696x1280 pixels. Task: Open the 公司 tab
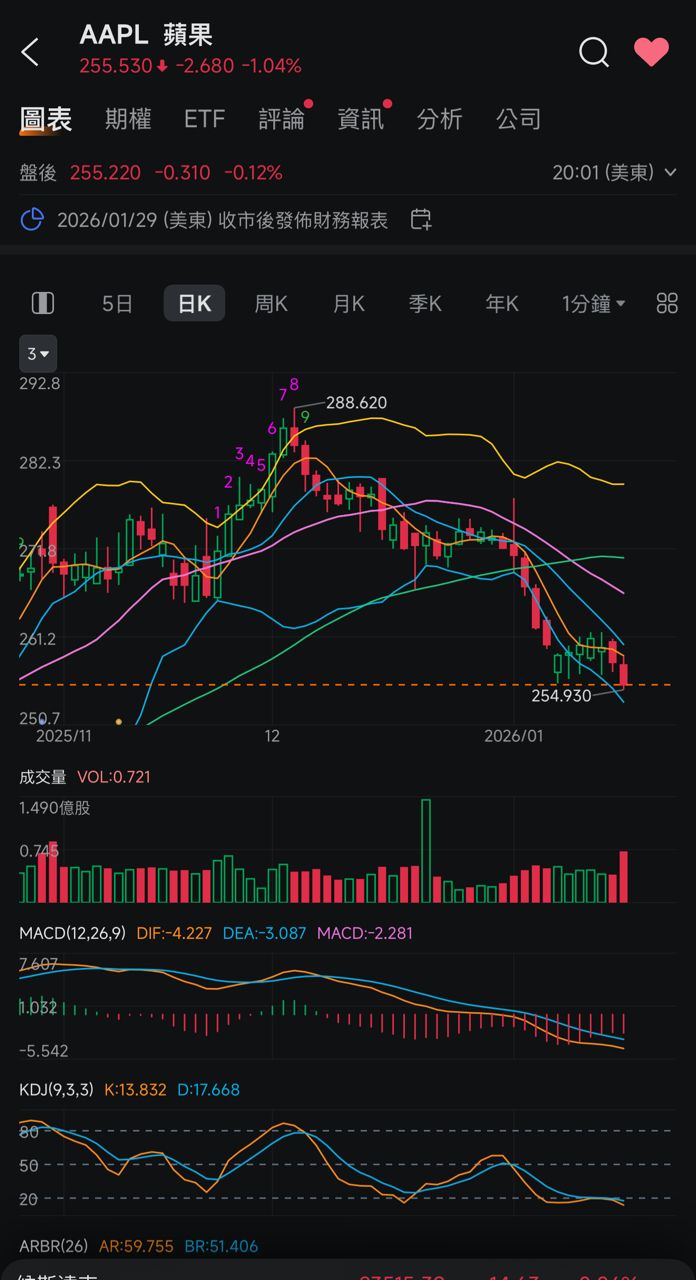tap(518, 120)
